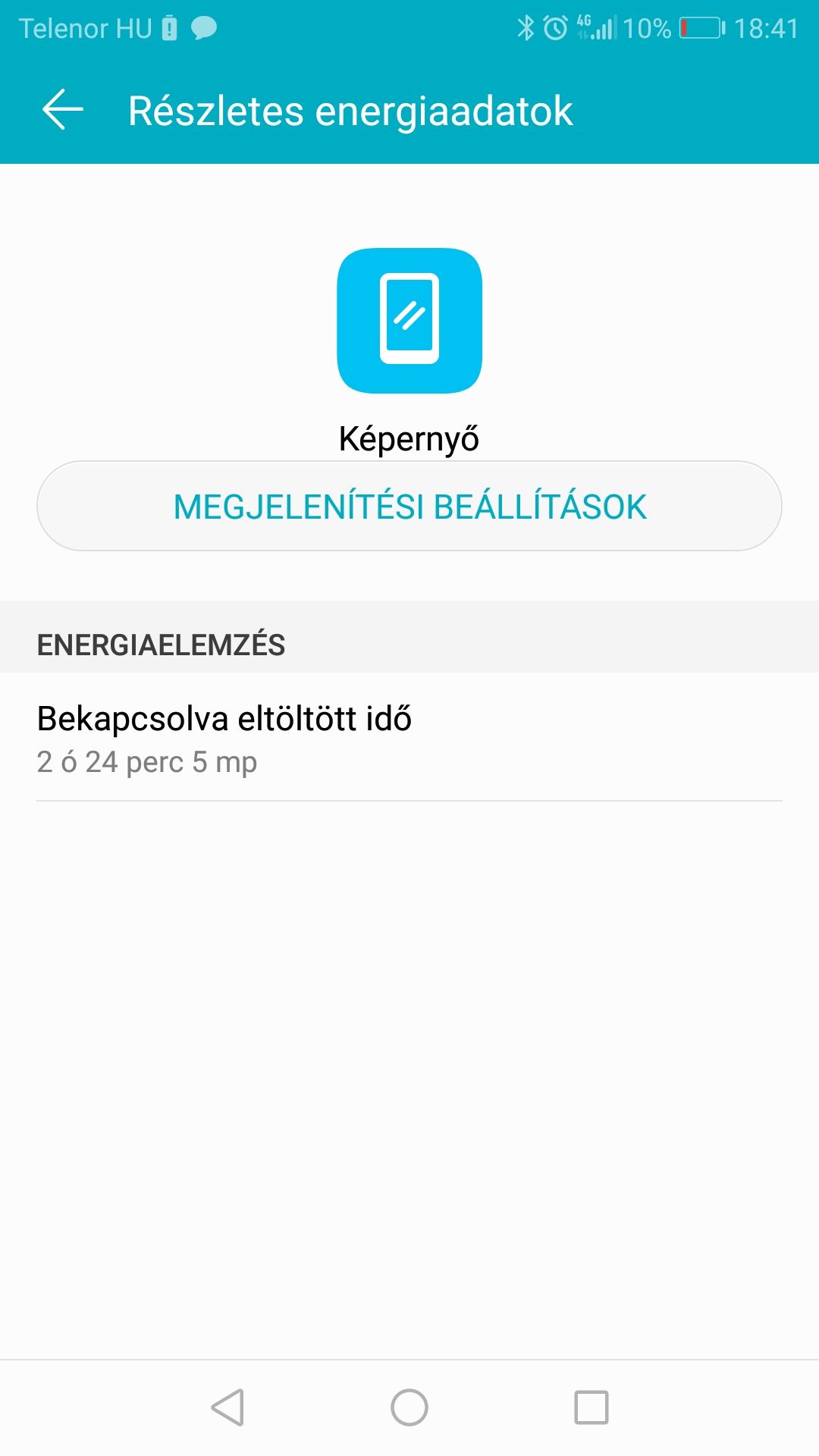The width and height of the screenshot is (819, 1456).
Task: Go to the home screen
Action: tap(409, 1407)
